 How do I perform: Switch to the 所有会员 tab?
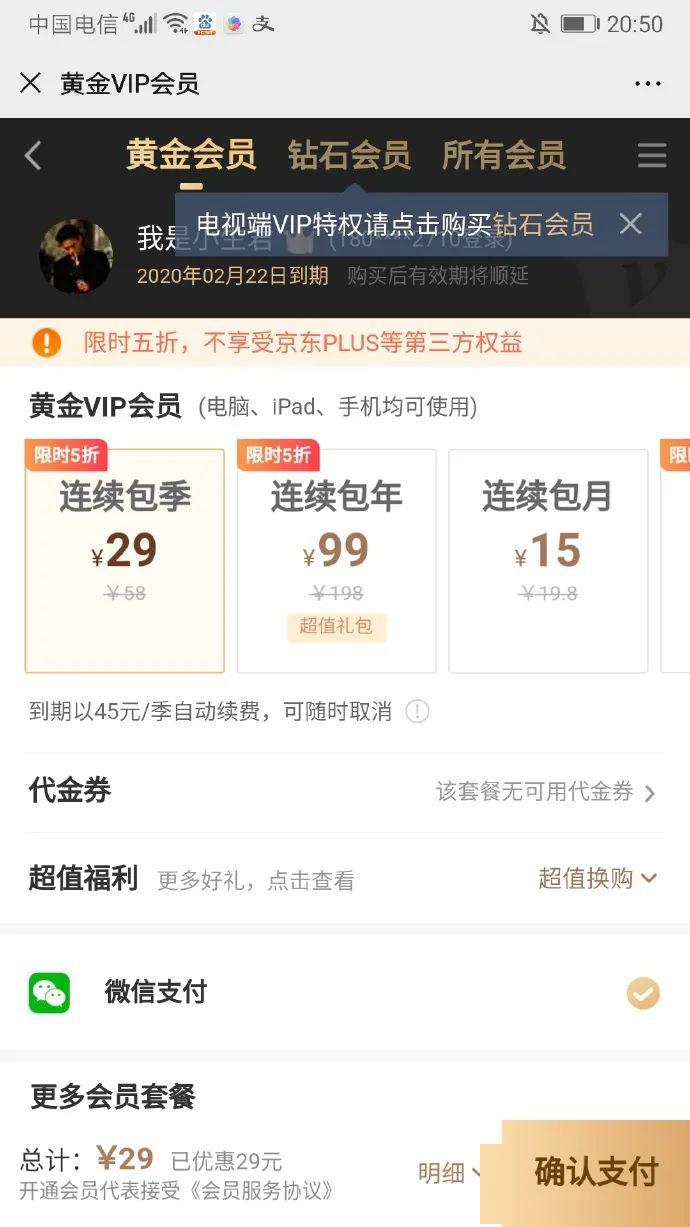503,155
